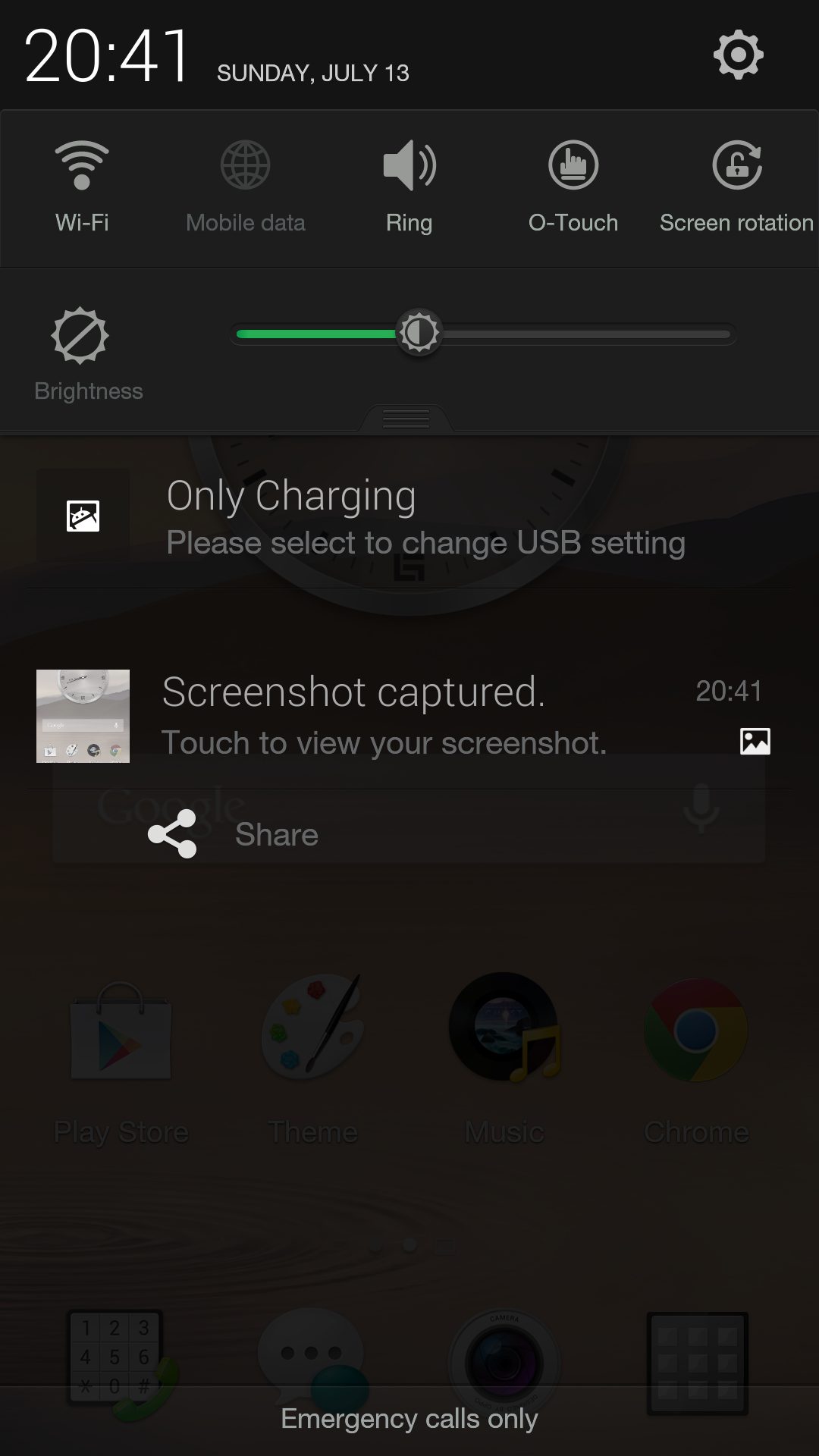Open settings via the gear icon
The width and height of the screenshot is (819, 1456).
[738, 55]
